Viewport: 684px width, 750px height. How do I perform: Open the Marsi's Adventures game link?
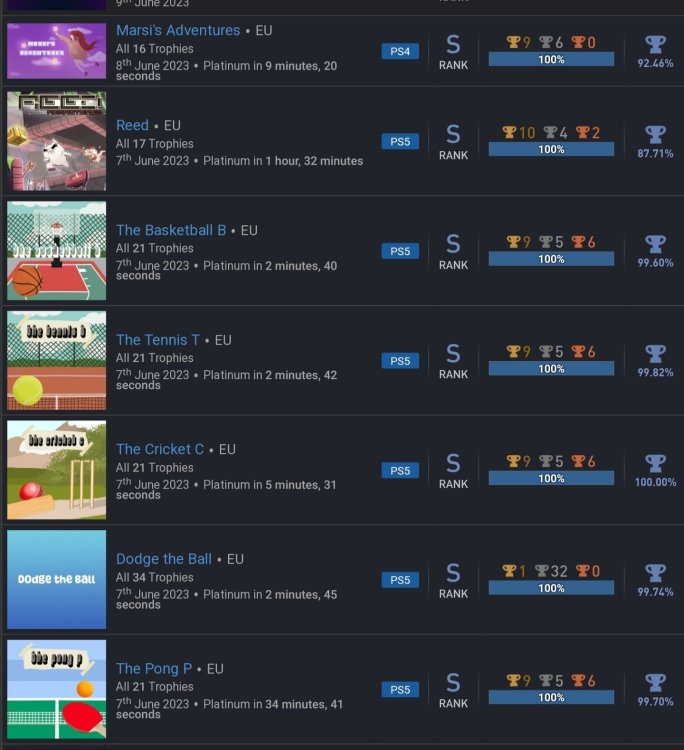click(178, 31)
